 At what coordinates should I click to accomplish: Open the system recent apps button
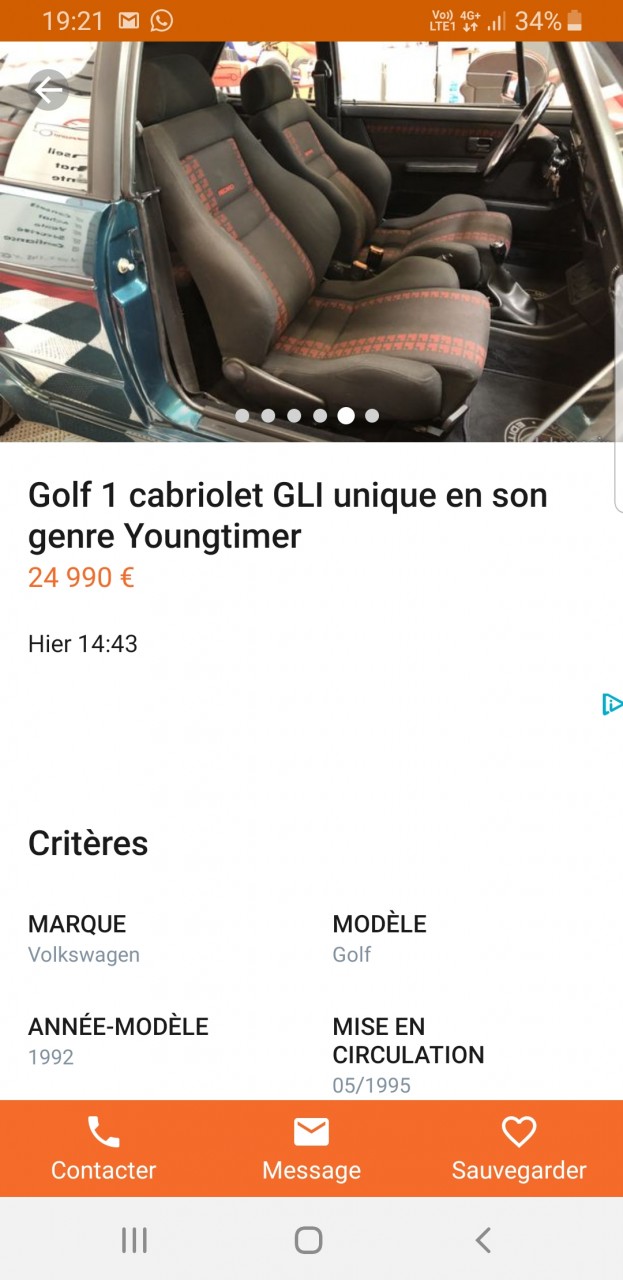point(134,1240)
